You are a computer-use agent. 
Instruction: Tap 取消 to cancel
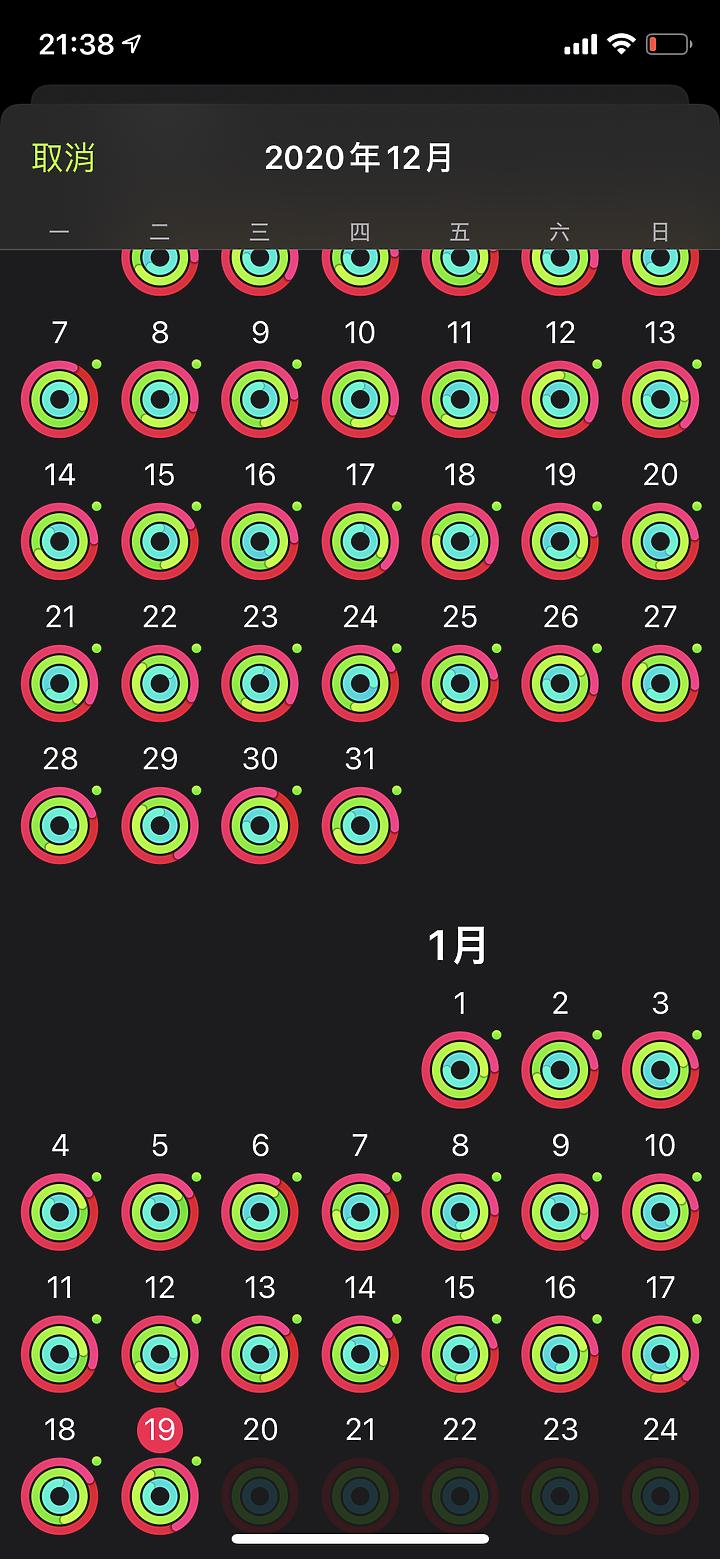pos(63,158)
